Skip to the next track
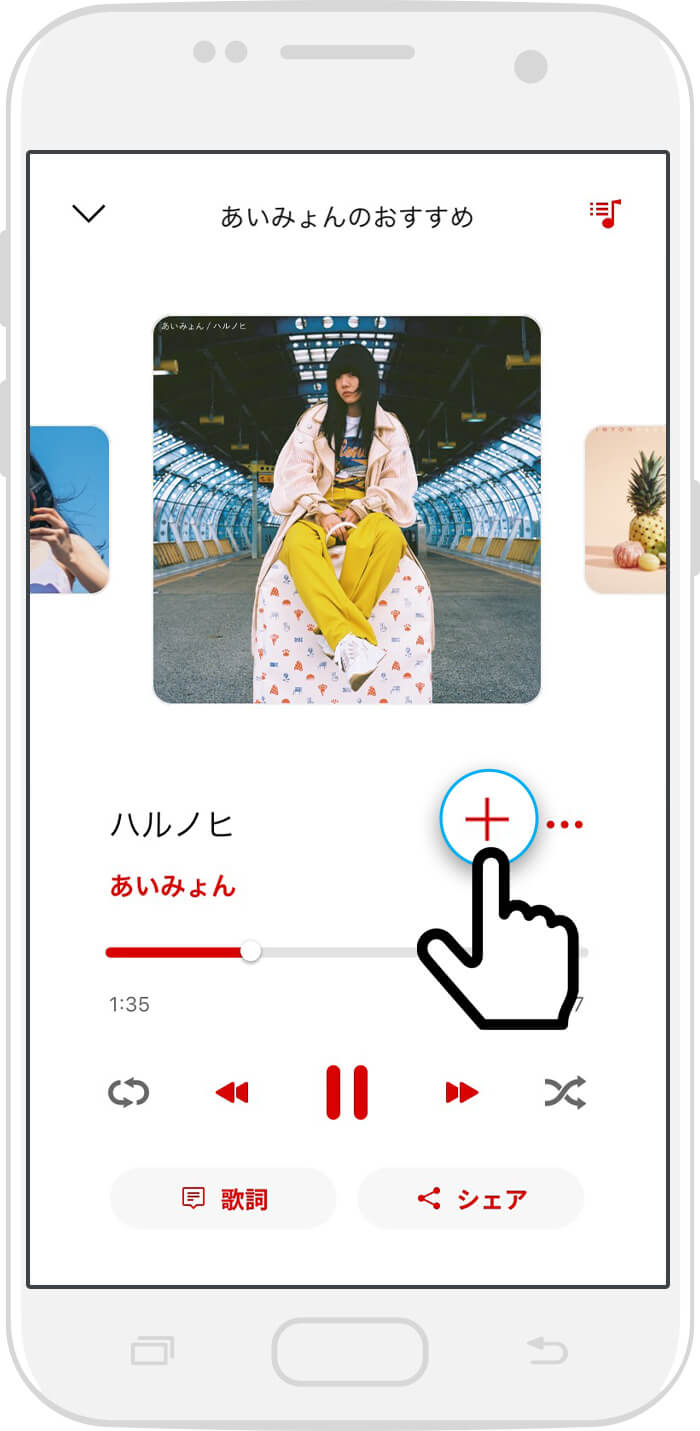This screenshot has height=1431, width=700. coord(461,1092)
